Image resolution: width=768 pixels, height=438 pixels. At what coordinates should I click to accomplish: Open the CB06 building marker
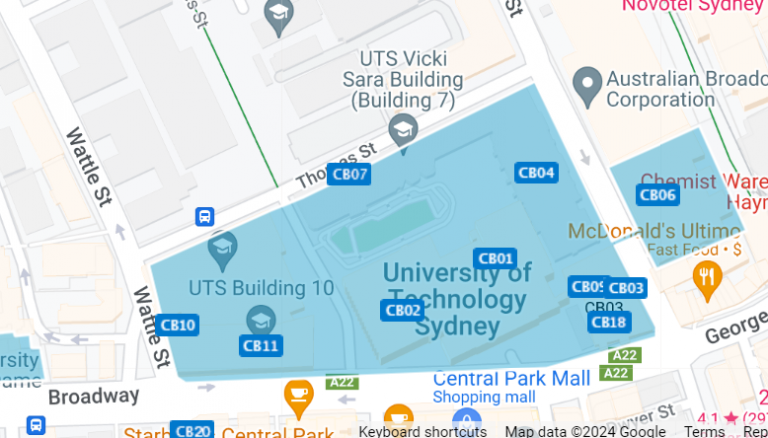click(657, 194)
